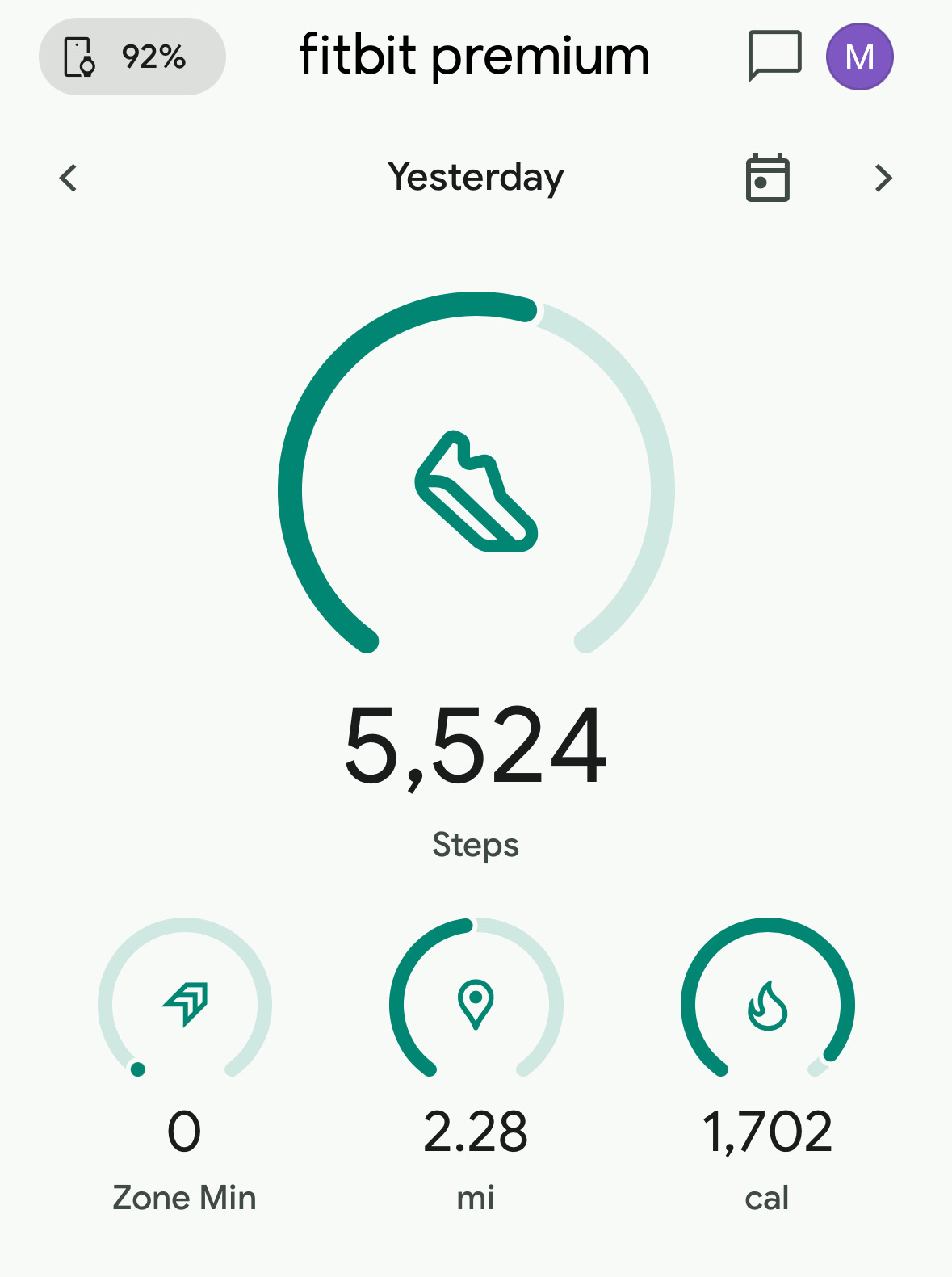Open the profile avatar labeled M

click(x=859, y=57)
